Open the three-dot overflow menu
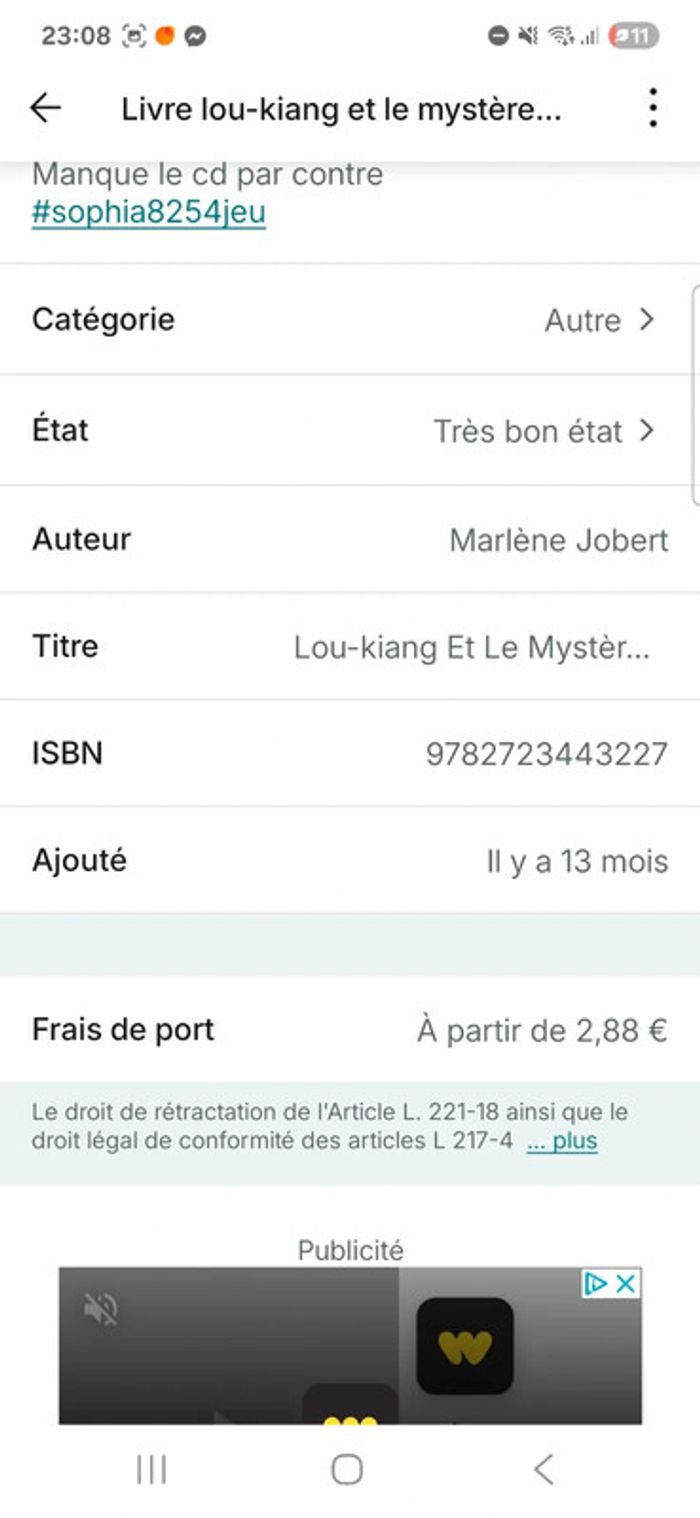The image size is (700, 1518). tap(652, 108)
